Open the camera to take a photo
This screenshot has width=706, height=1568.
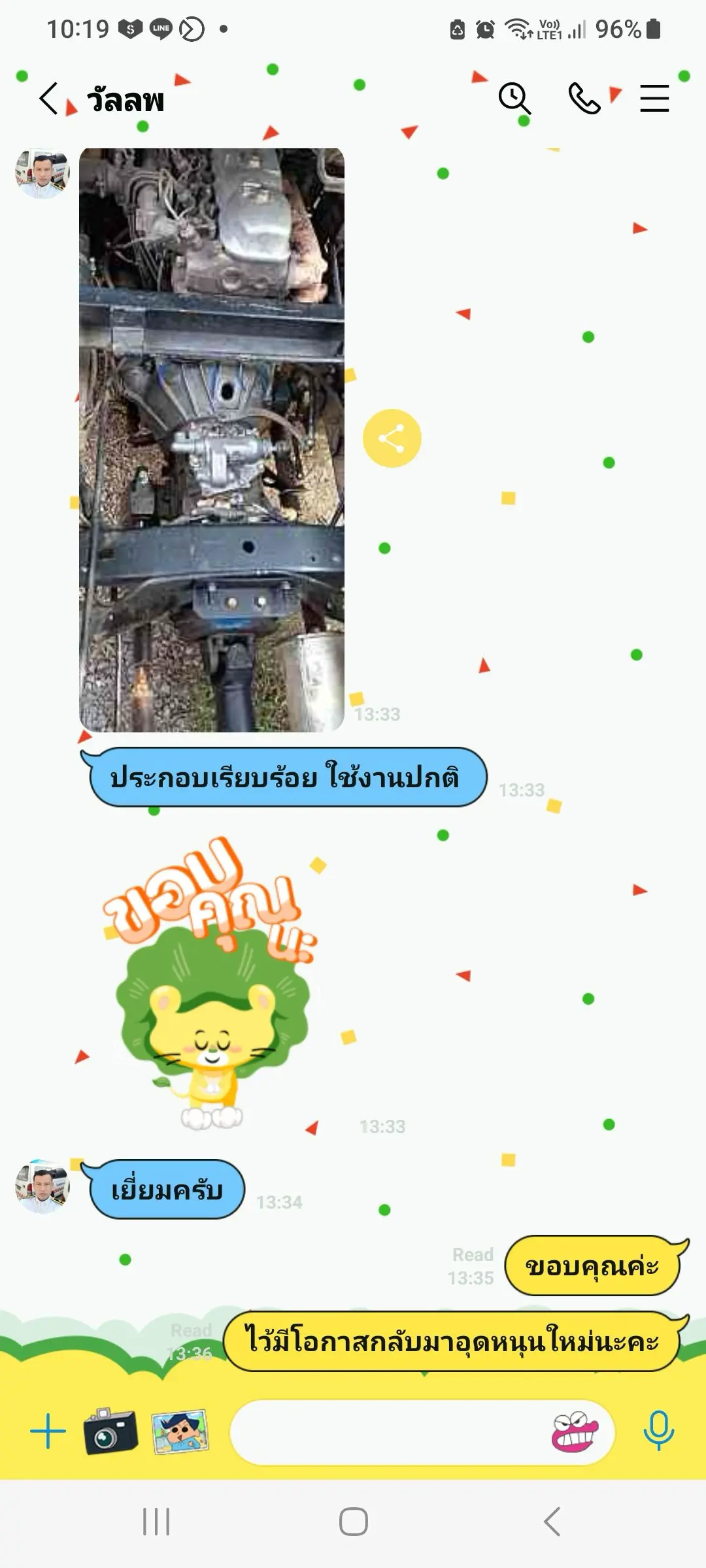[x=110, y=1431]
